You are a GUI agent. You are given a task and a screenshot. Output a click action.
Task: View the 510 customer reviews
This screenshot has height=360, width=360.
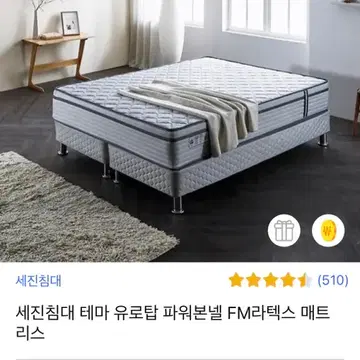point(333,280)
